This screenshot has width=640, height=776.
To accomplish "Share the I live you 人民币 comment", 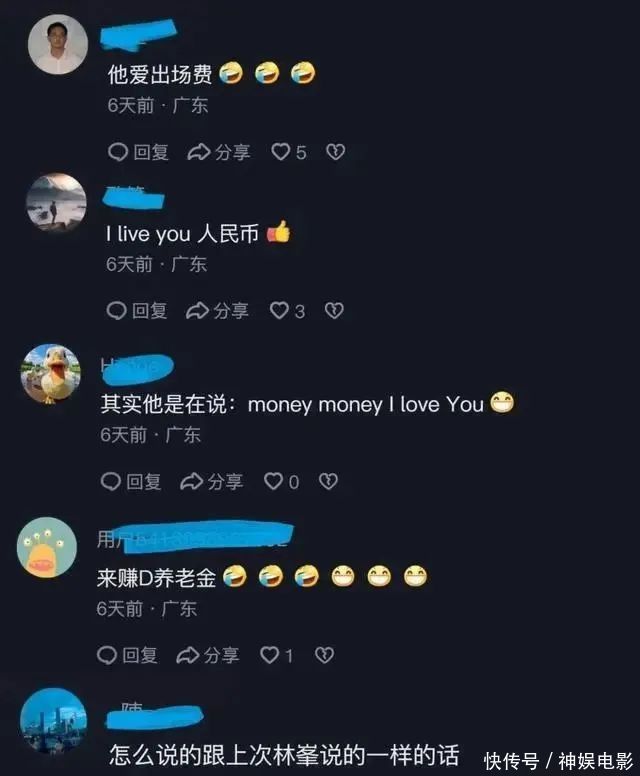I will point(217,311).
